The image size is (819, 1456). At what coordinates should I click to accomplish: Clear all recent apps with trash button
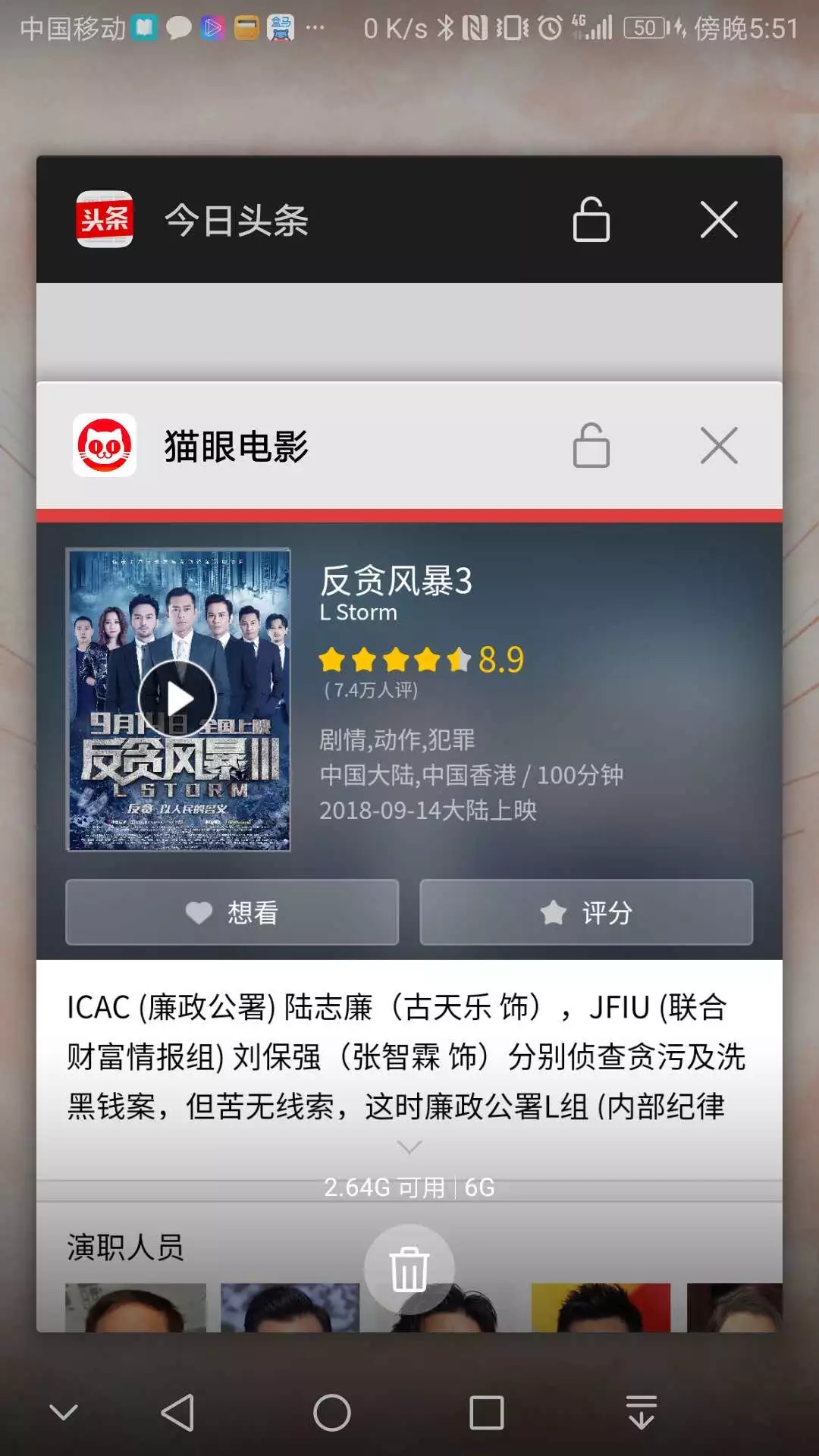(x=409, y=1269)
